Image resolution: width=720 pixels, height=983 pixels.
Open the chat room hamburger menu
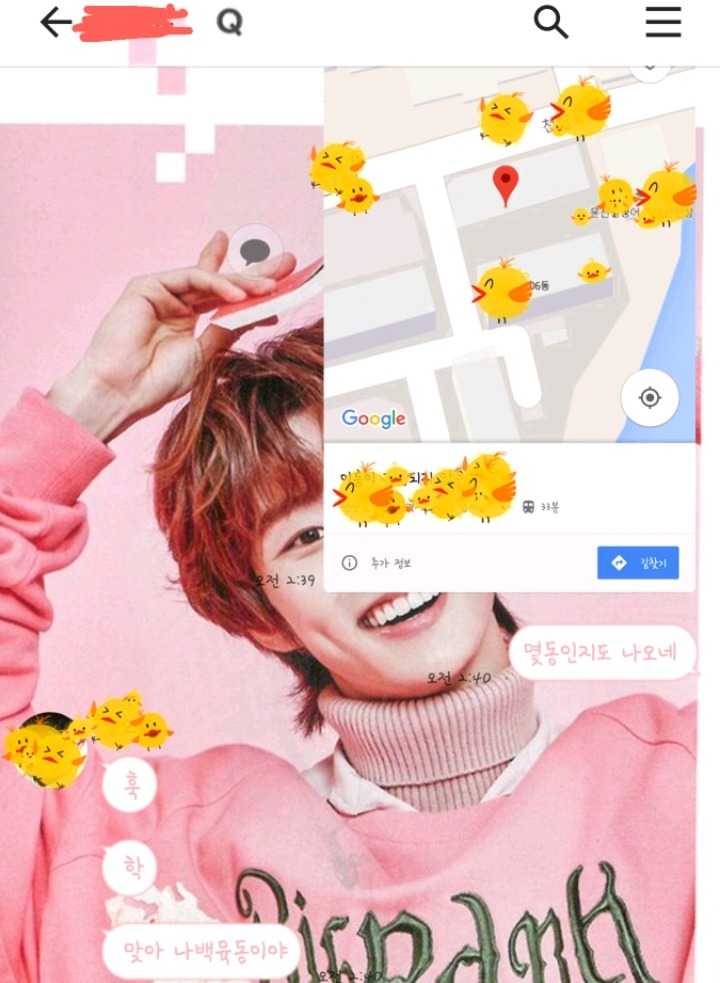pyautogui.click(x=663, y=22)
